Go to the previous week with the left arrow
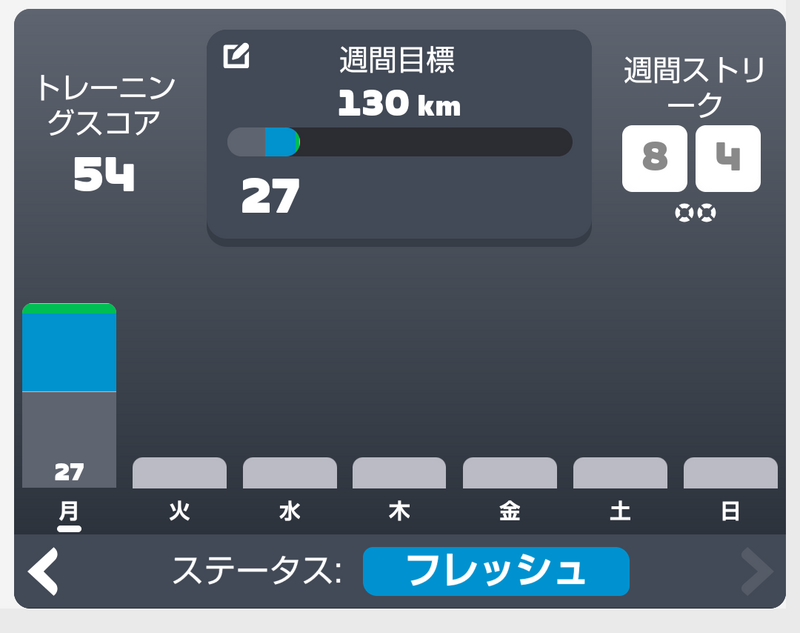The width and height of the screenshot is (800, 633). [43, 571]
